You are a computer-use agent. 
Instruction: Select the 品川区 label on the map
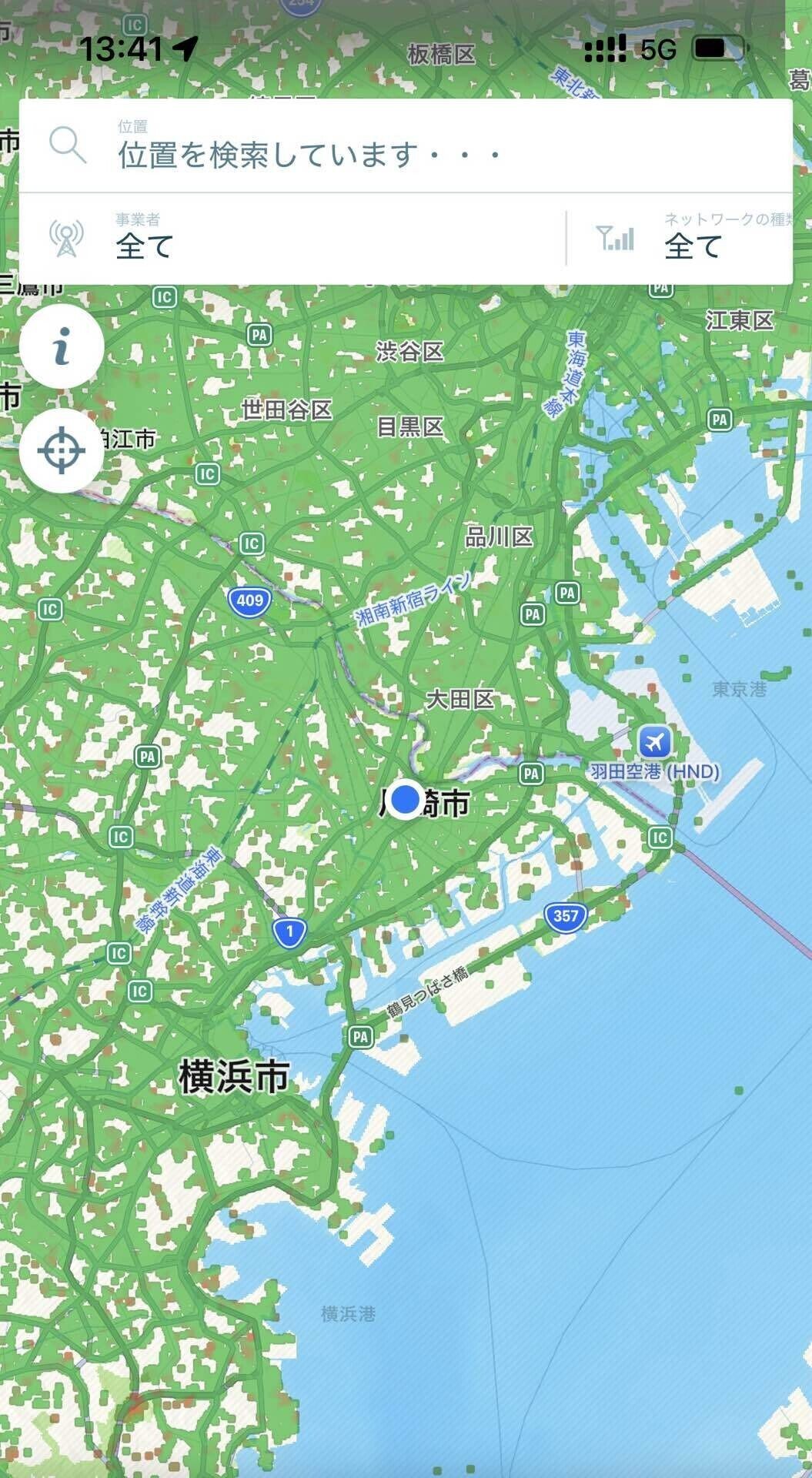click(499, 537)
